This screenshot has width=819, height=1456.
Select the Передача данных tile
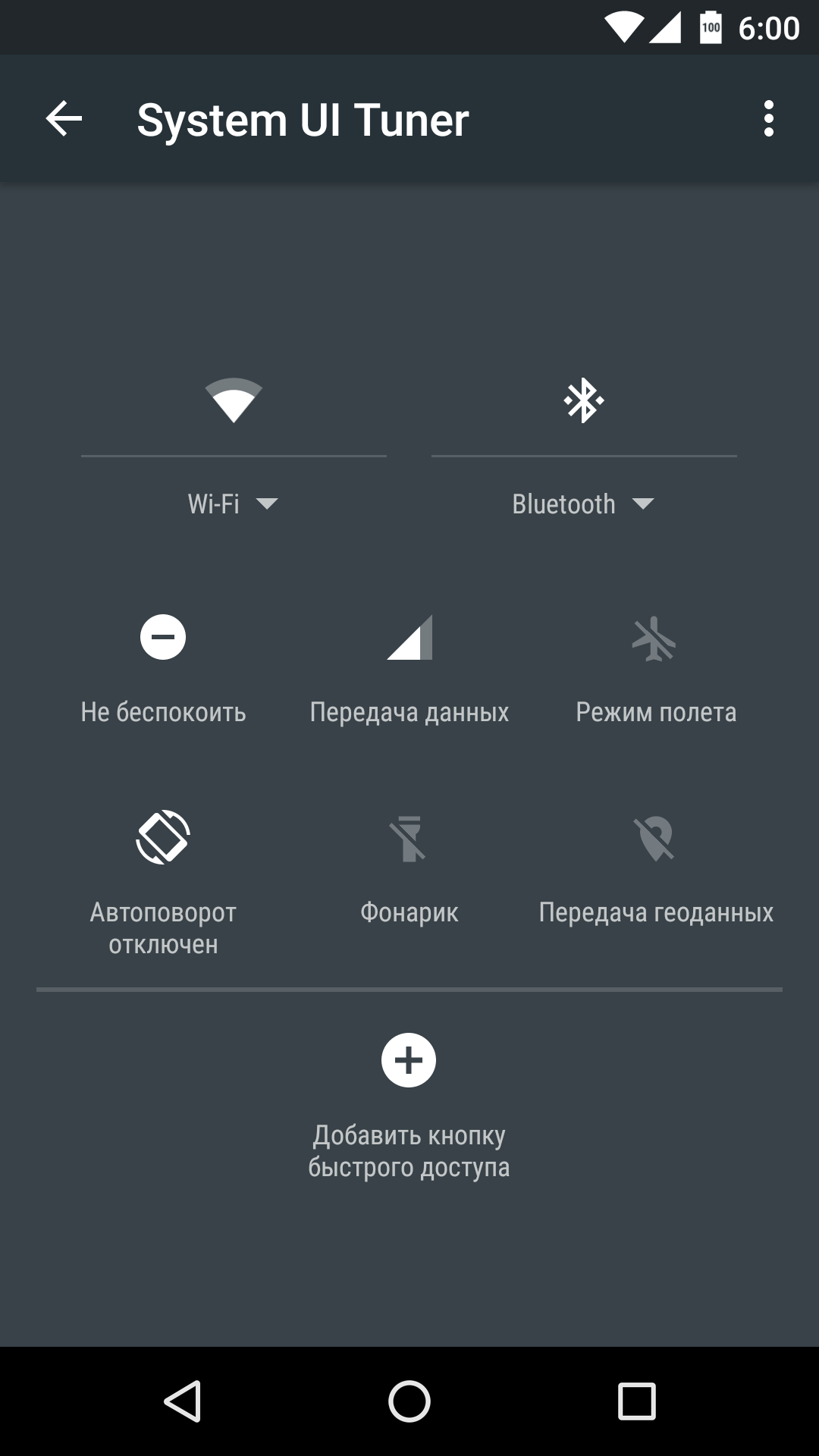click(409, 669)
